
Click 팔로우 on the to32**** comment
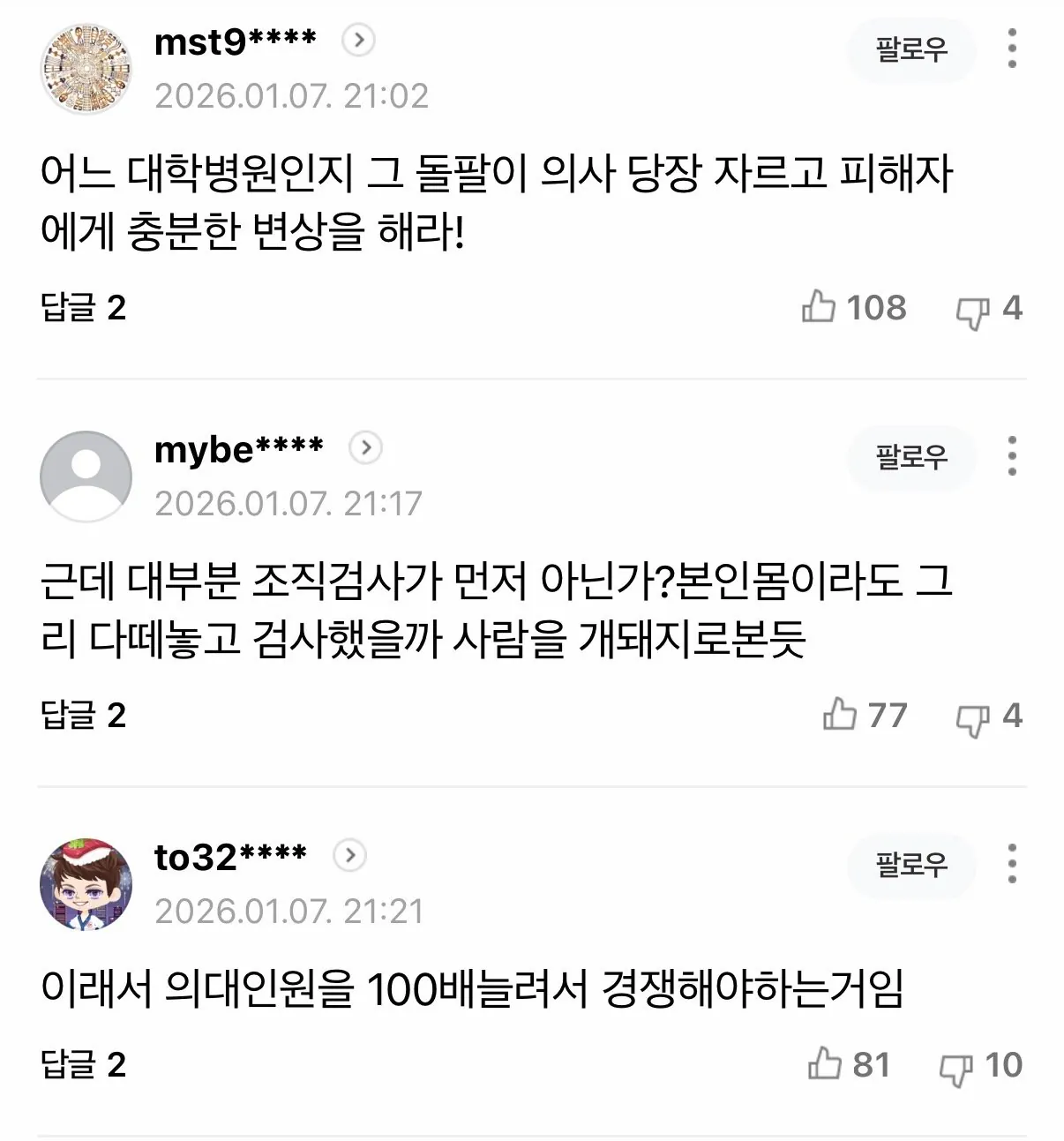(x=911, y=866)
